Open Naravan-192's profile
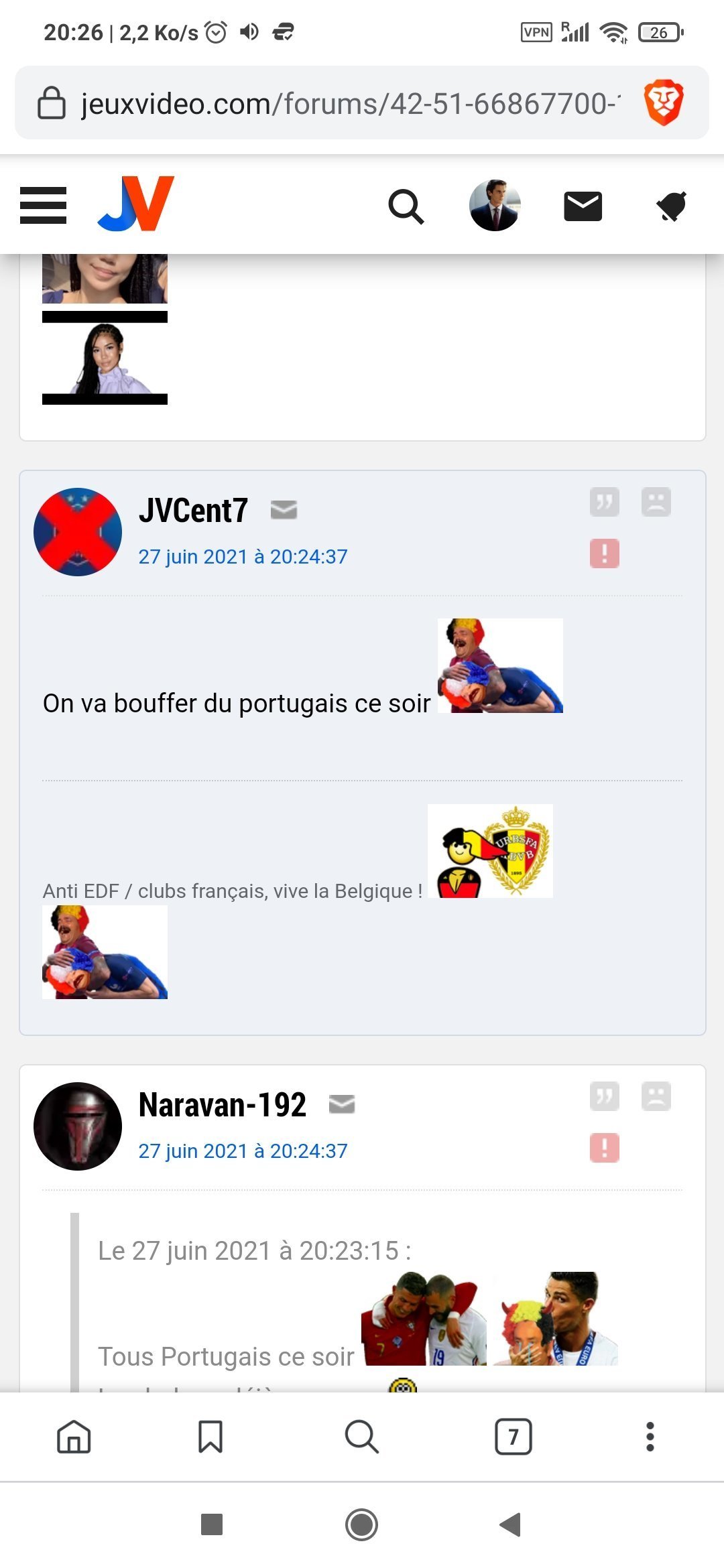Viewport: 724px width, 1568px height. [x=222, y=1105]
